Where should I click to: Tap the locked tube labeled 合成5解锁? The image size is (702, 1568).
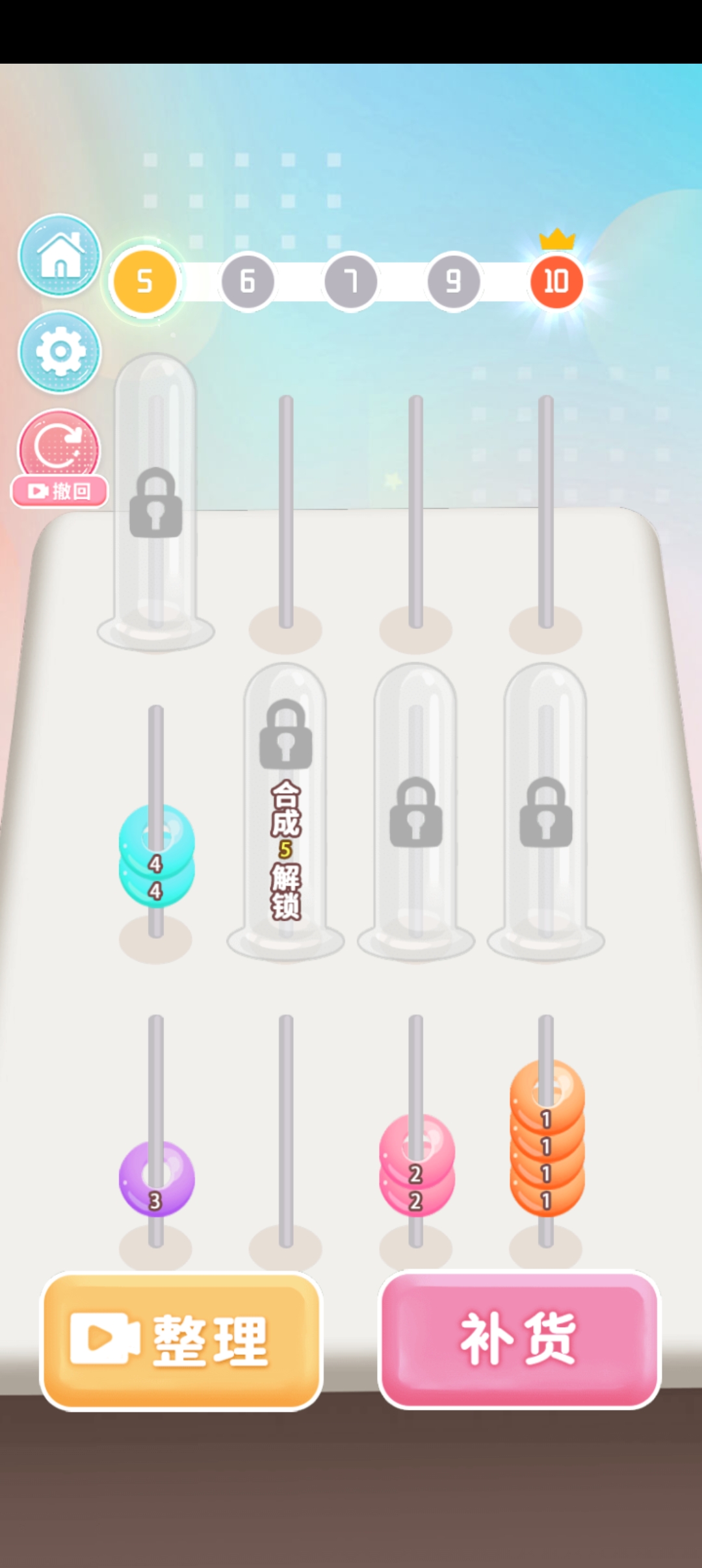point(285,812)
